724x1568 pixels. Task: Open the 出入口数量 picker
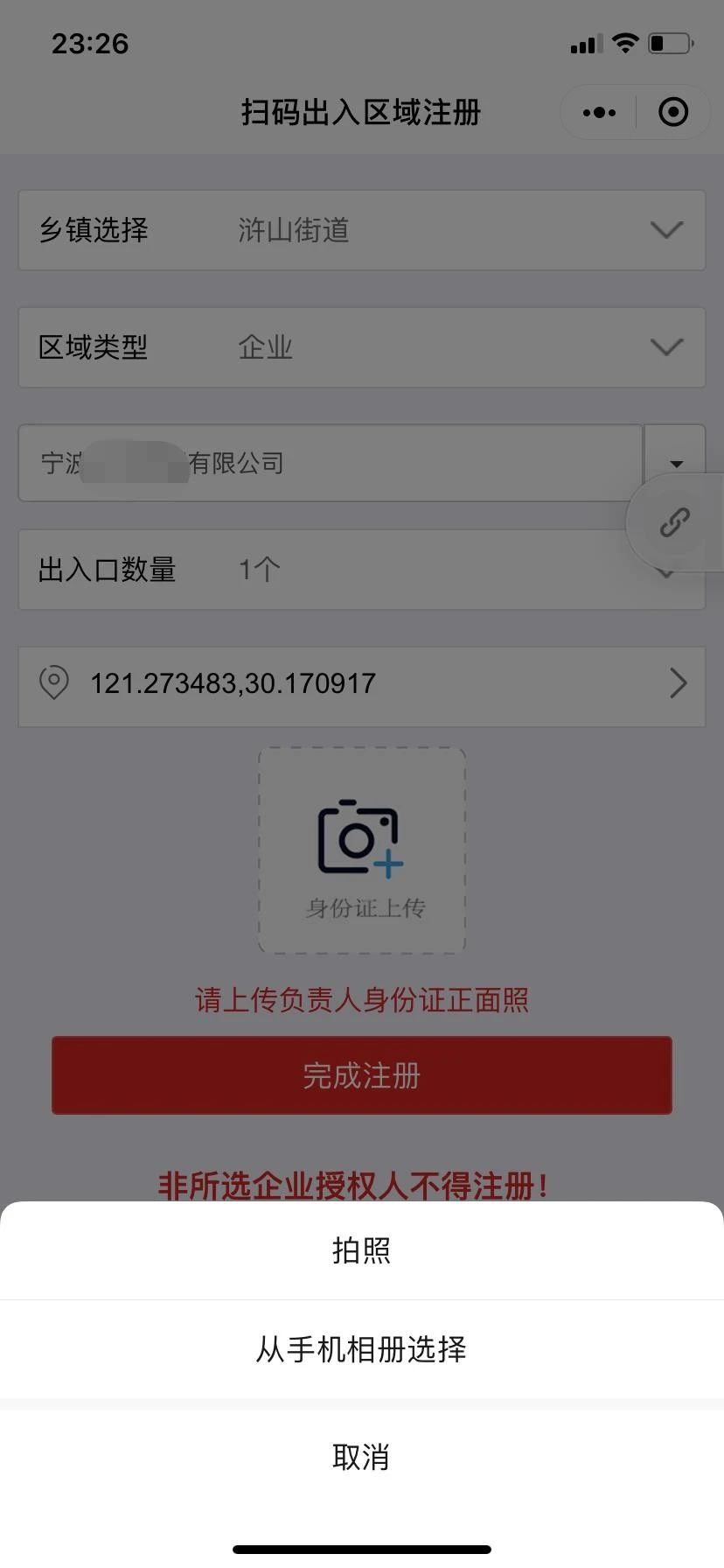(362, 570)
